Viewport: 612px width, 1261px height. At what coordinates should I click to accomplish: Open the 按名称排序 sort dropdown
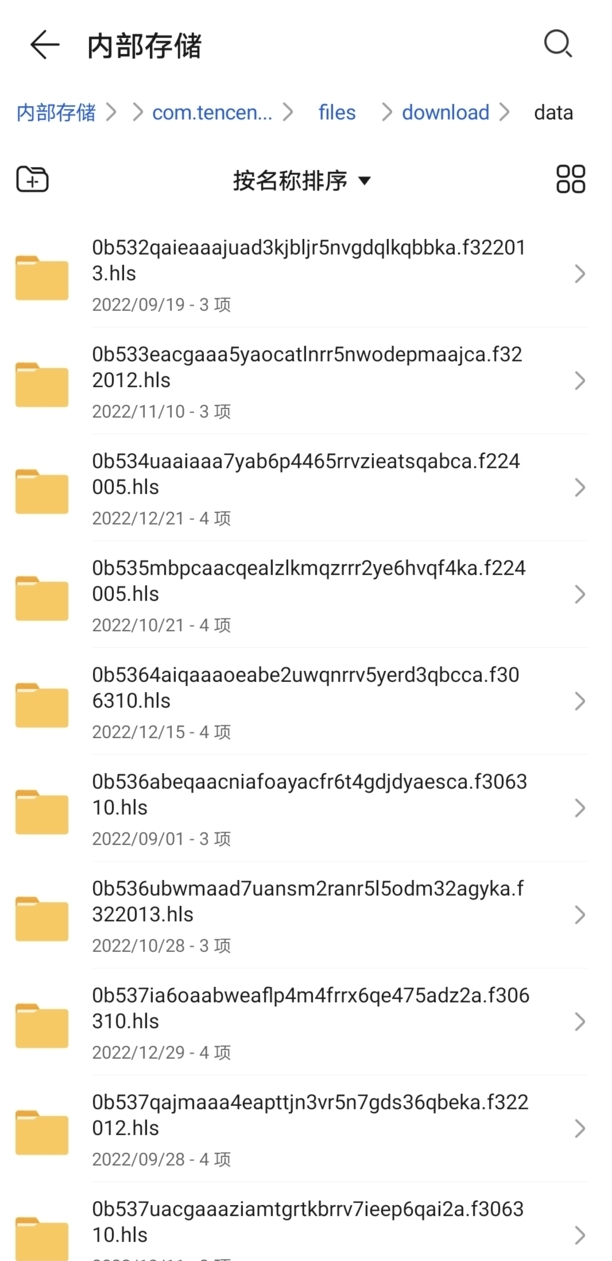coord(302,180)
